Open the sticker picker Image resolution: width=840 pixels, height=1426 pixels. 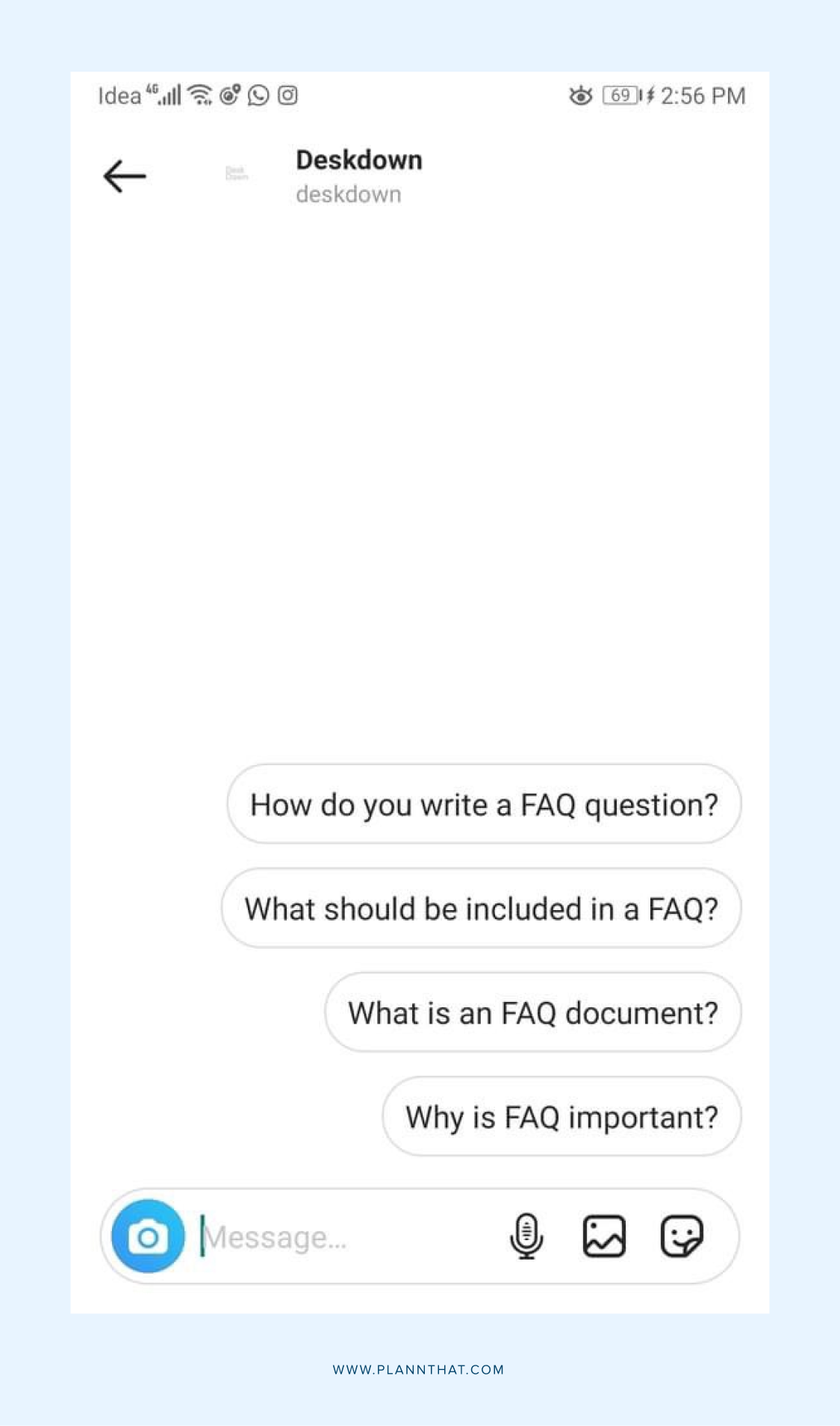(682, 1236)
